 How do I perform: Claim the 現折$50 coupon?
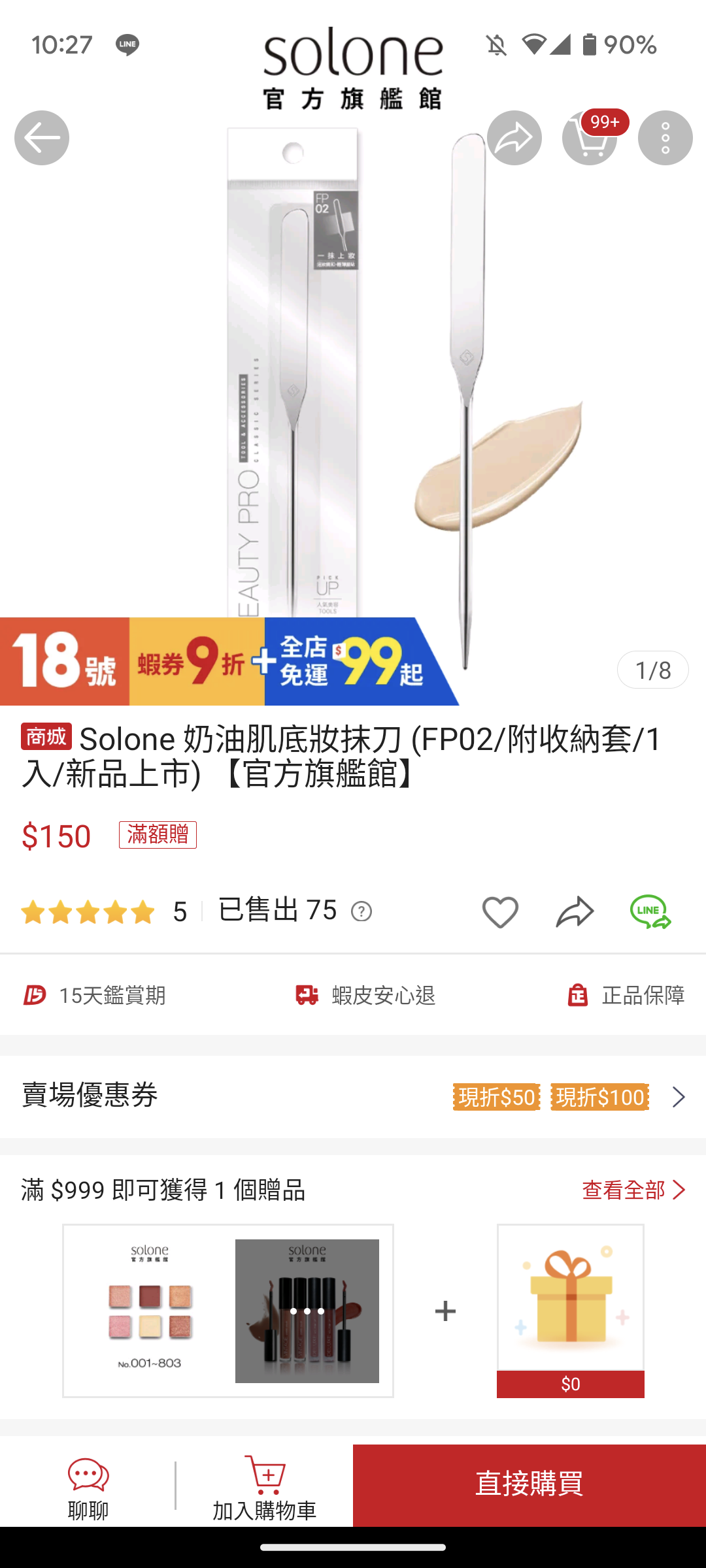[x=496, y=1098]
